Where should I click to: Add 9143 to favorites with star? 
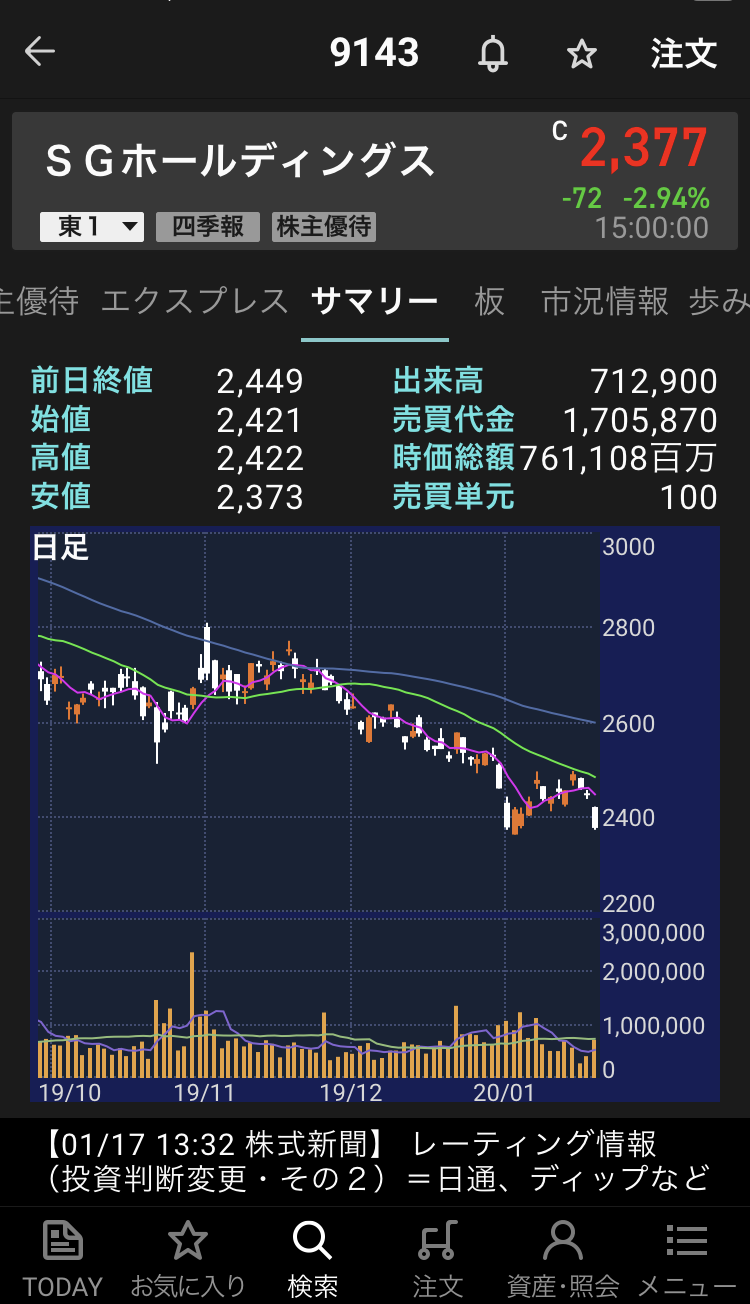(x=581, y=54)
